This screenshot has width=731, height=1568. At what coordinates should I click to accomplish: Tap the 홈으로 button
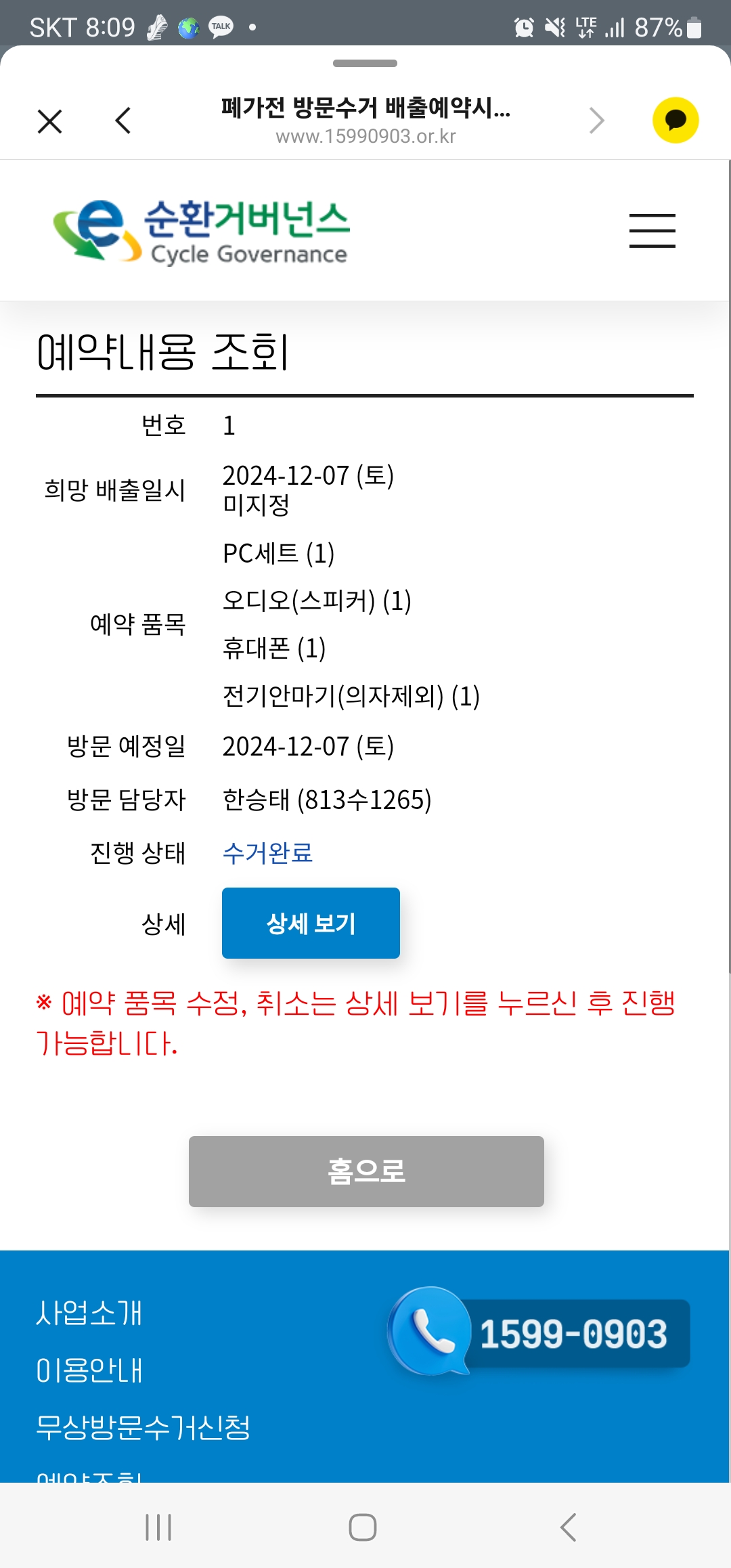click(366, 1171)
